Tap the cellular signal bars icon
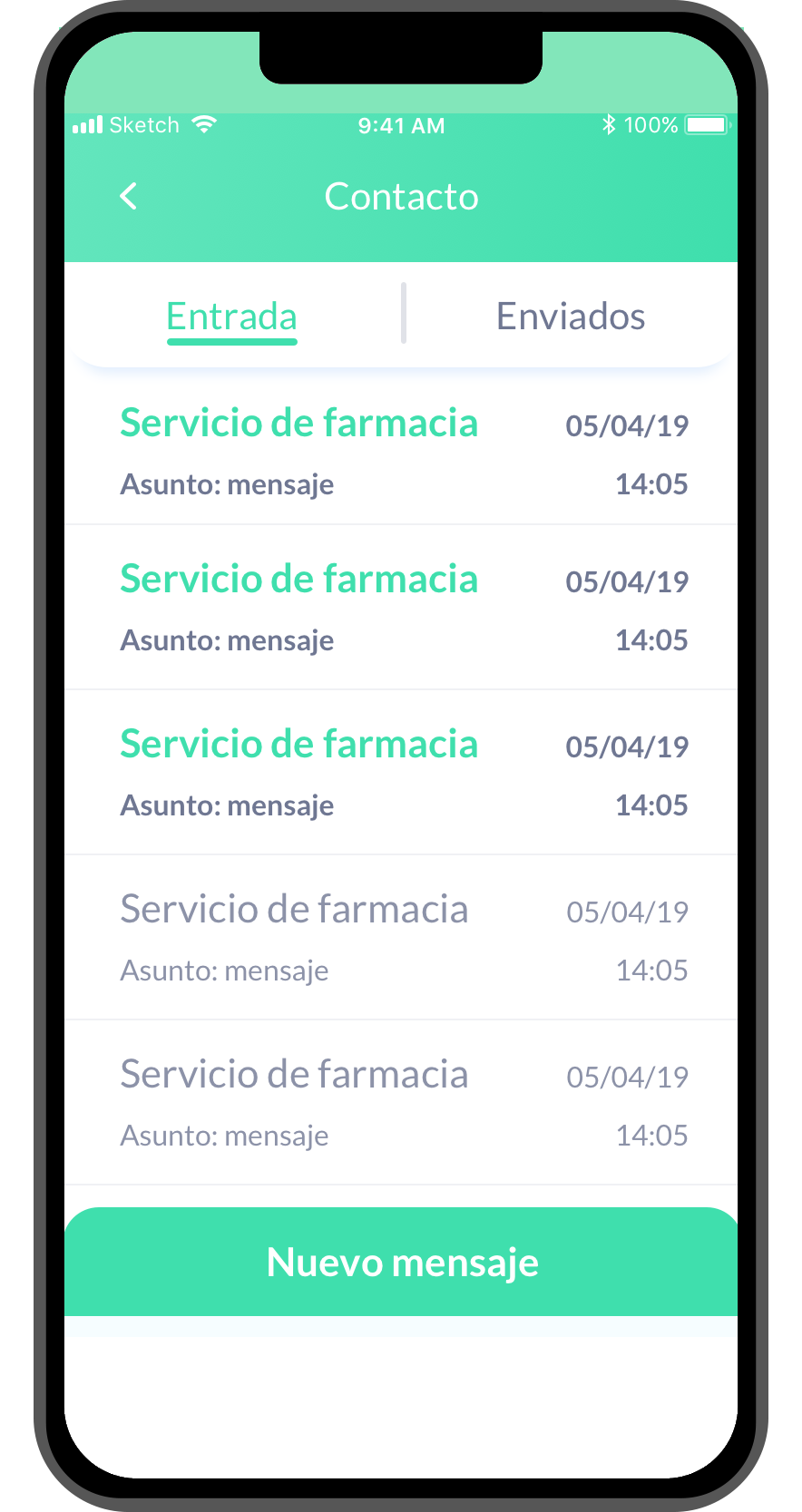Screen dimensions: 802x1512 tap(87, 124)
